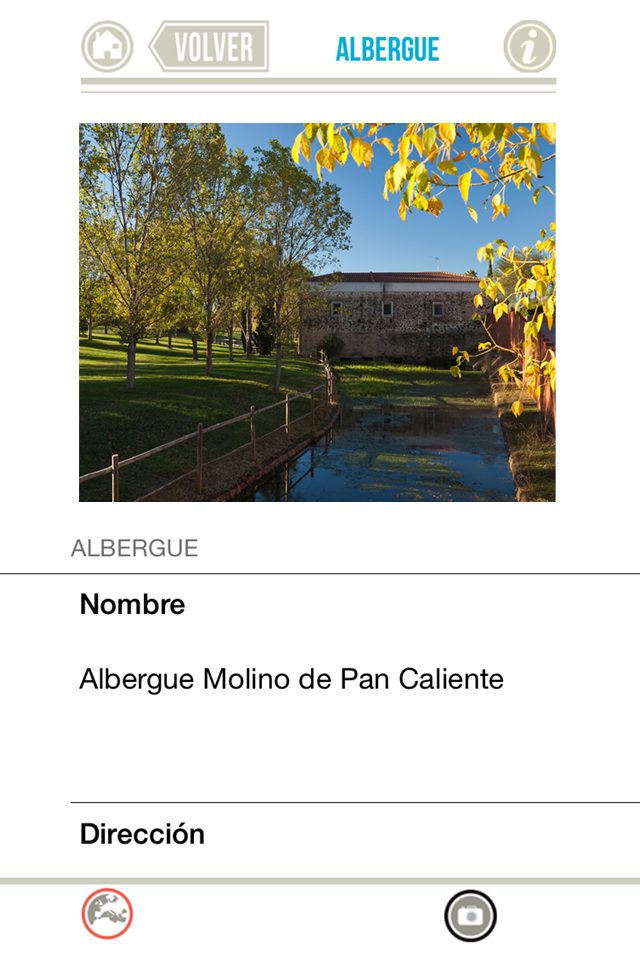Screen dimensions: 640x960
Task: View the albergue photo
Action: [x=317, y=312]
